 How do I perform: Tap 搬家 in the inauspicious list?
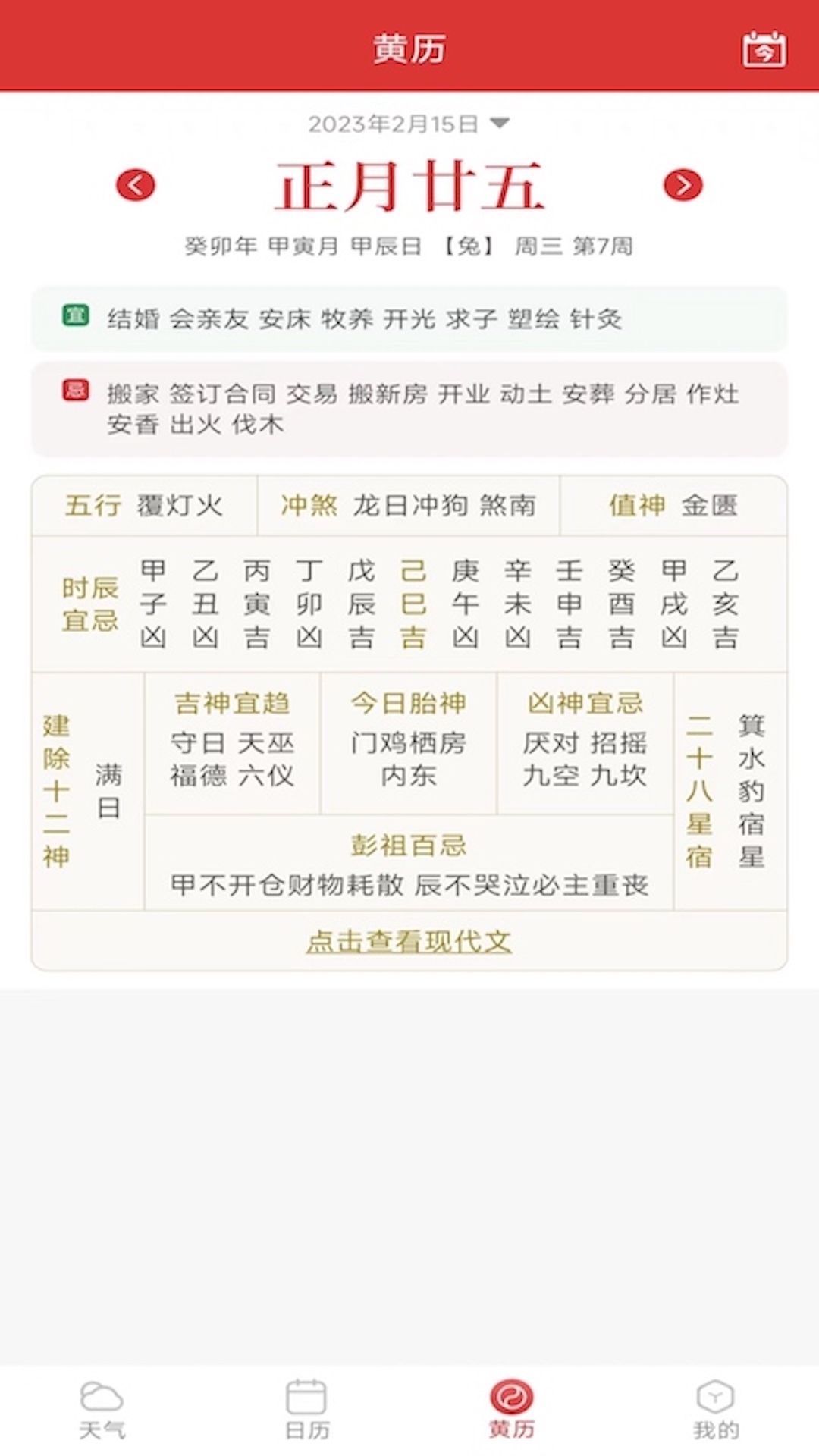(131, 394)
